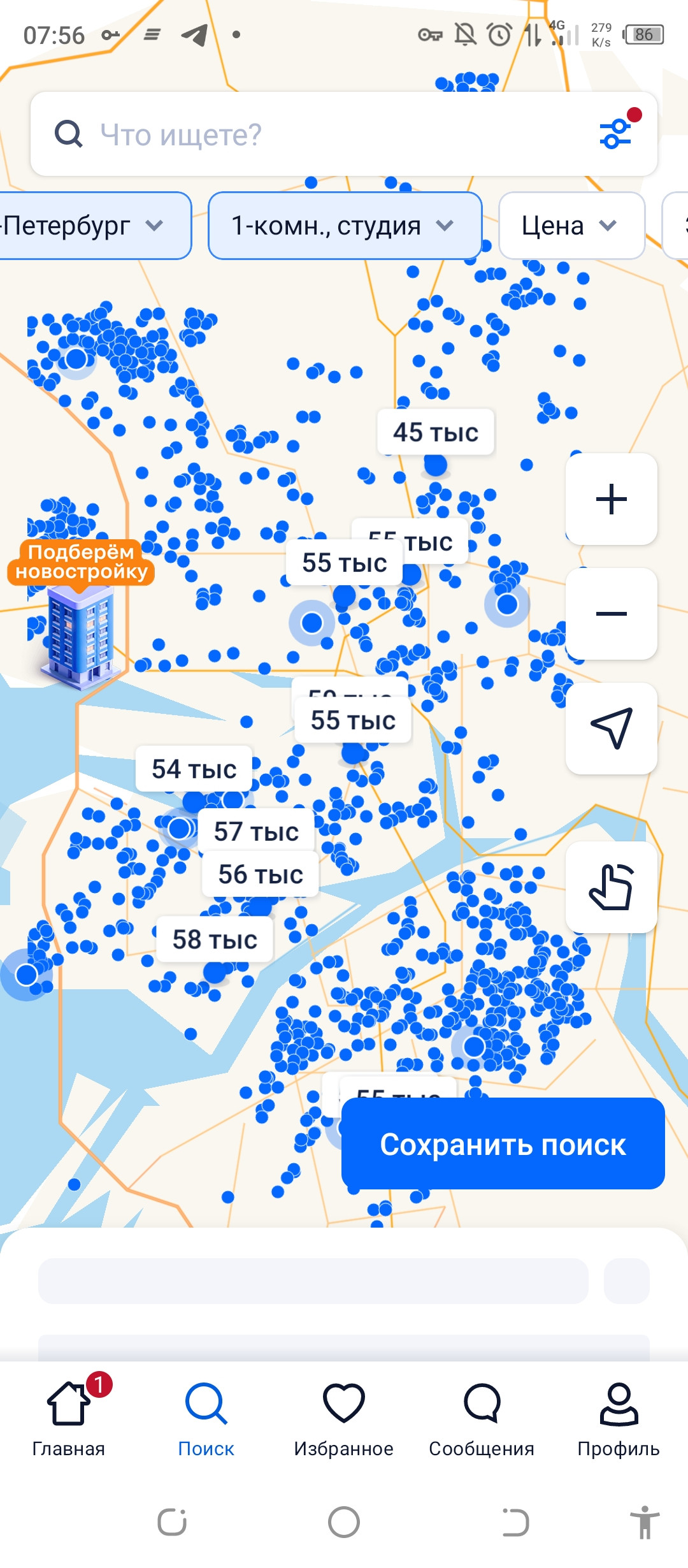Tap «Сохранить поиск» button
Image resolution: width=688 pixels, height=1568 pixels.
coord(503,1144)
